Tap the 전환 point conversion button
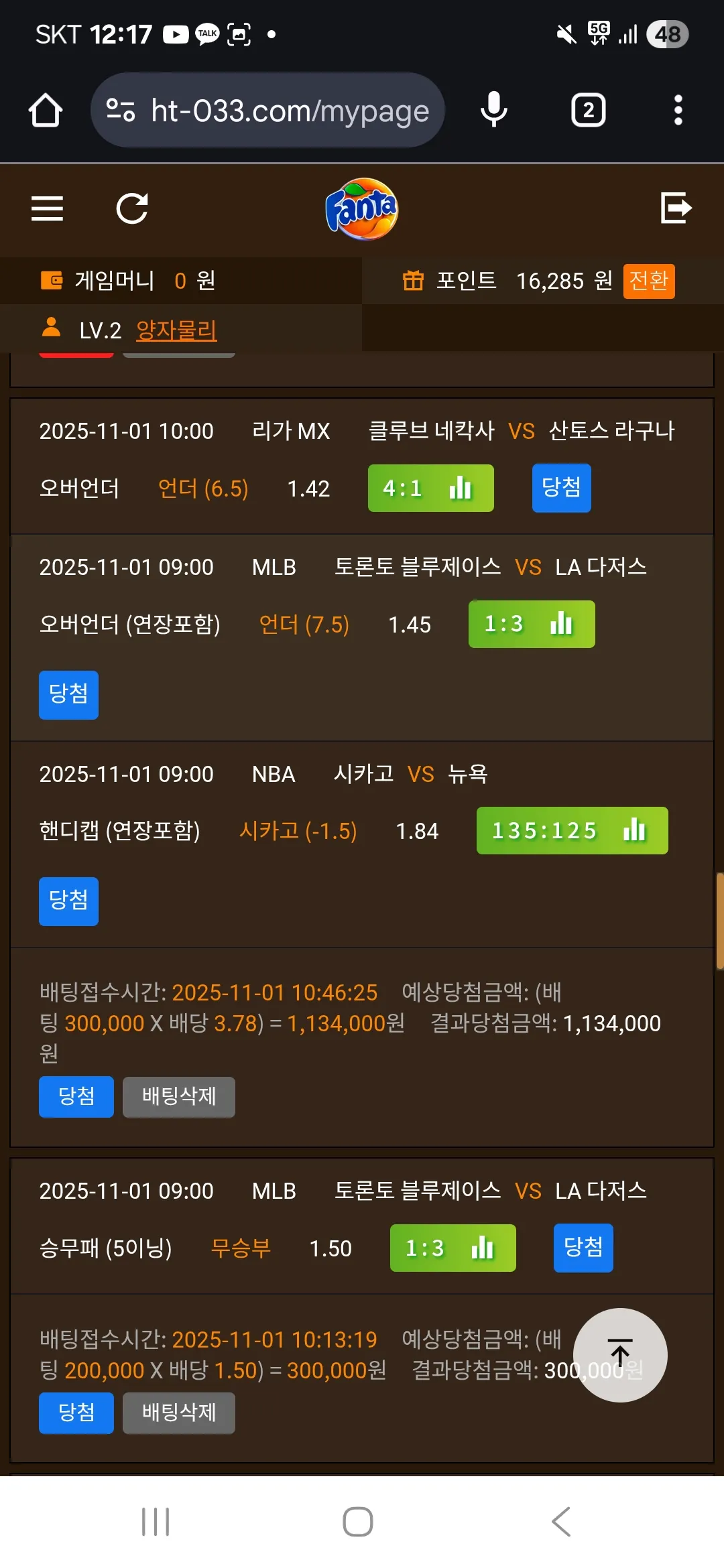The height and width of the screenshot is (1568, 724). [x=648, y=281]
